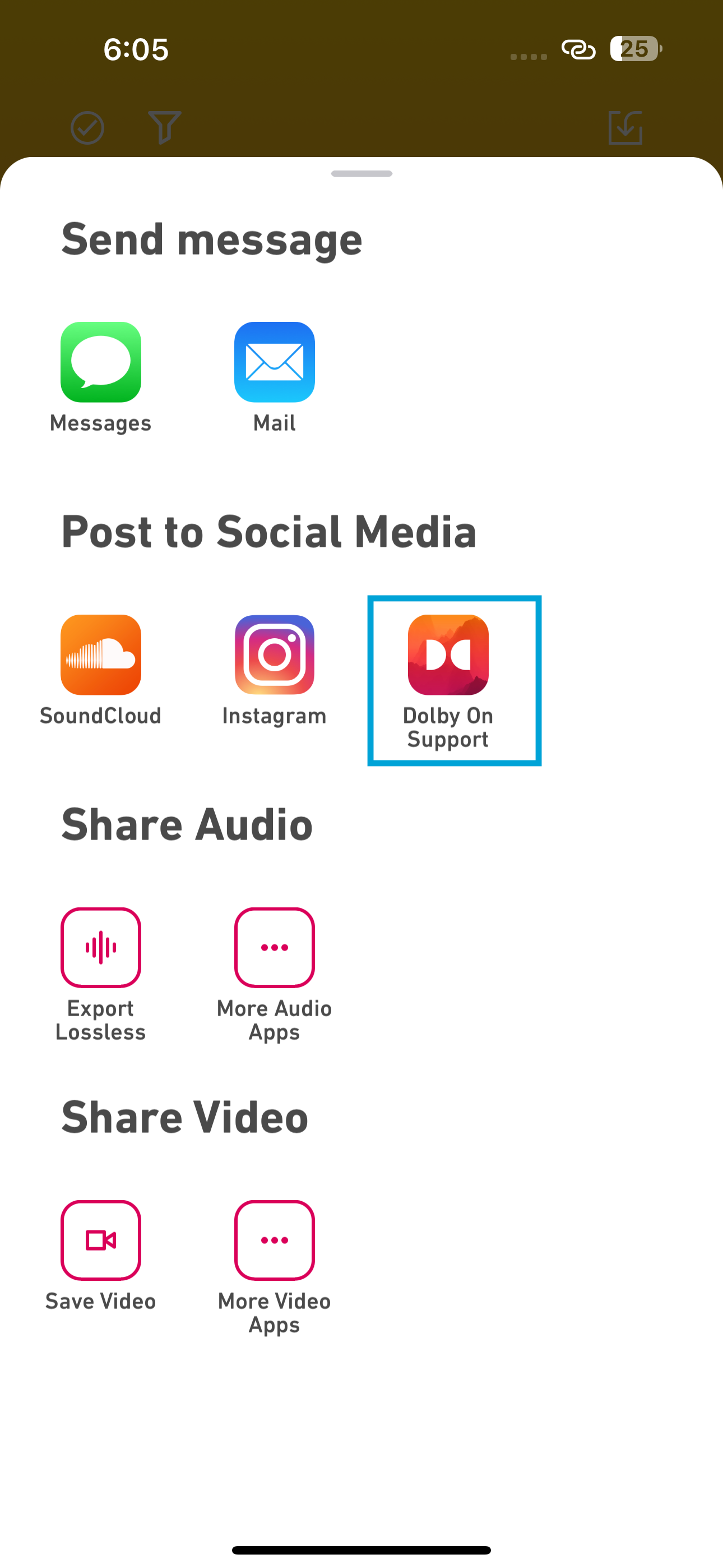723x1568 pixels.
Task: Open More Audio Apps
Action: tap(275, 948)
